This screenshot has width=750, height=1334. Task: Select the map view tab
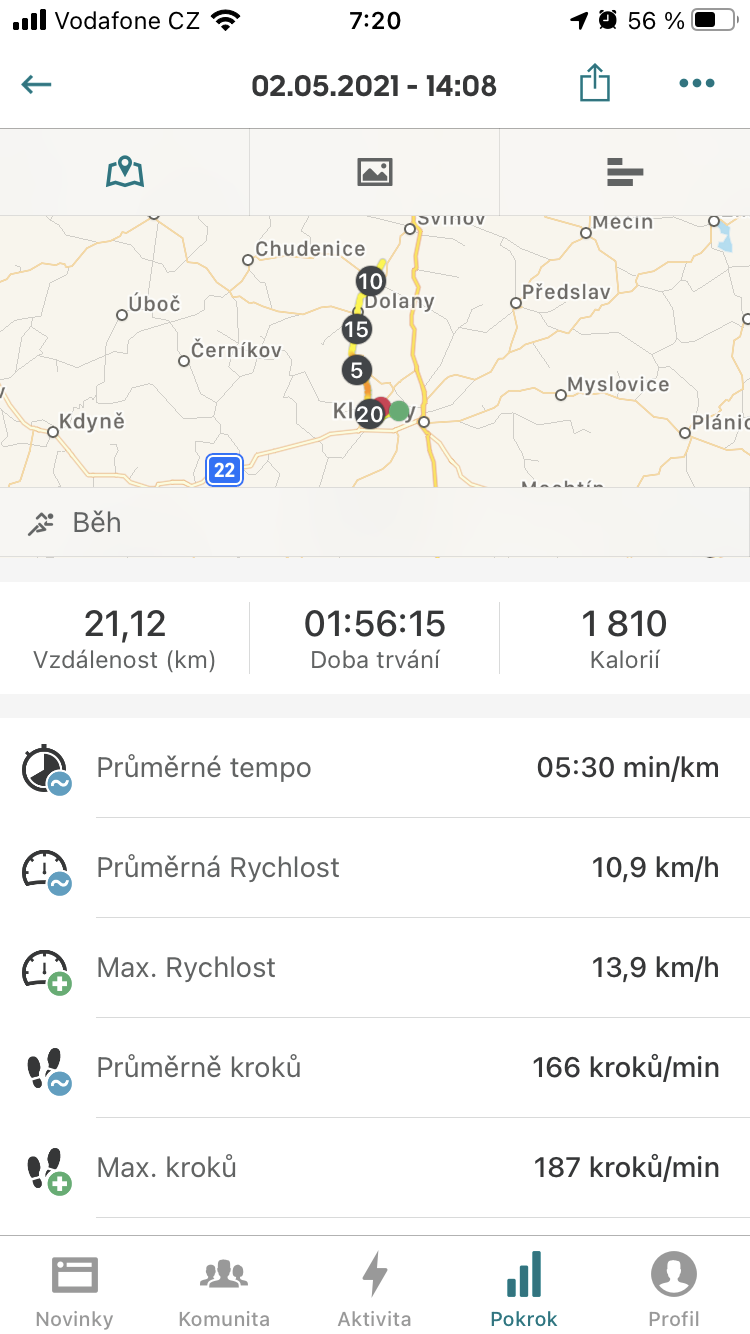(125, 172)
